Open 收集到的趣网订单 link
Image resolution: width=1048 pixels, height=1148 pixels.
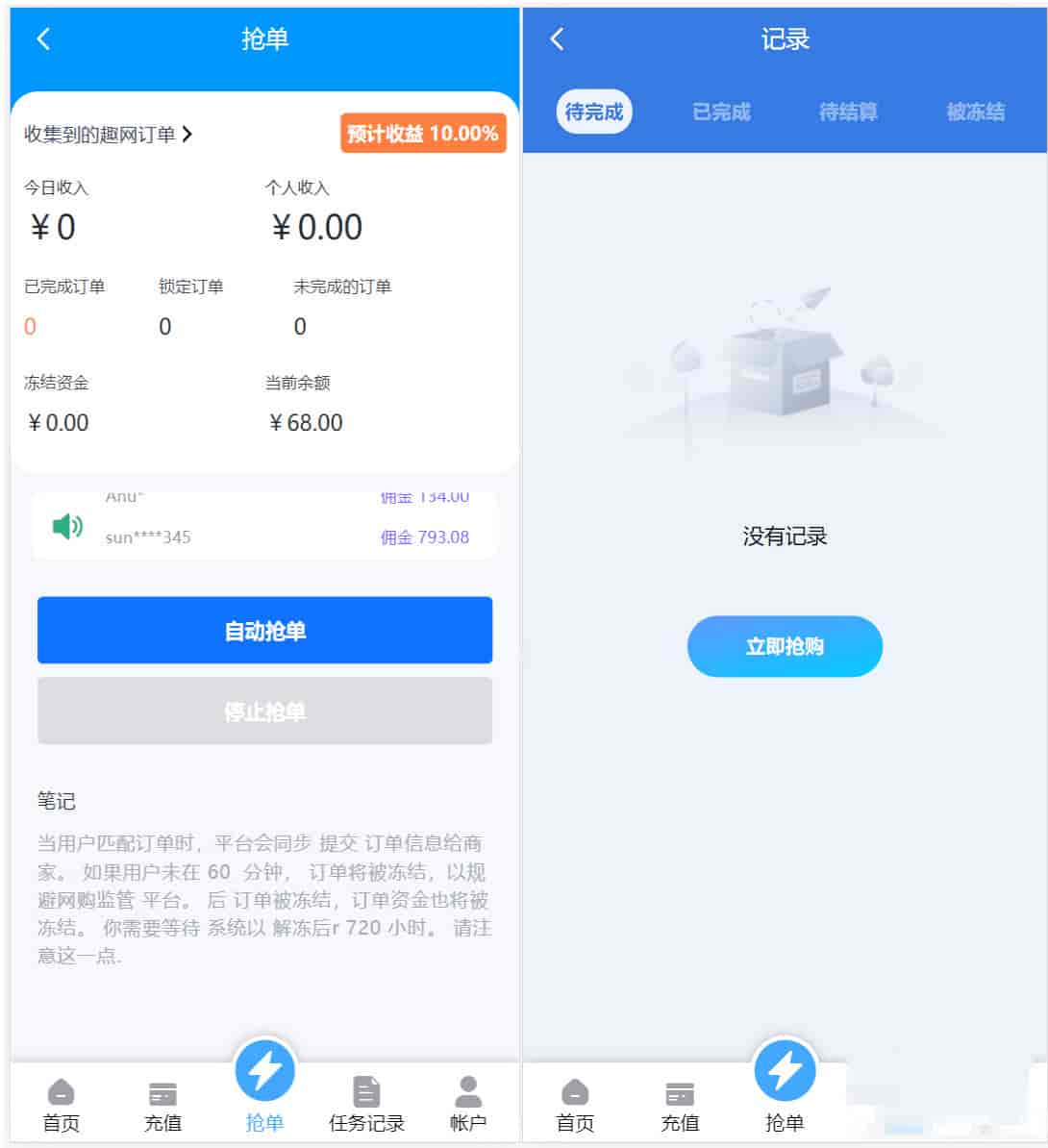[x=108, y=135]
